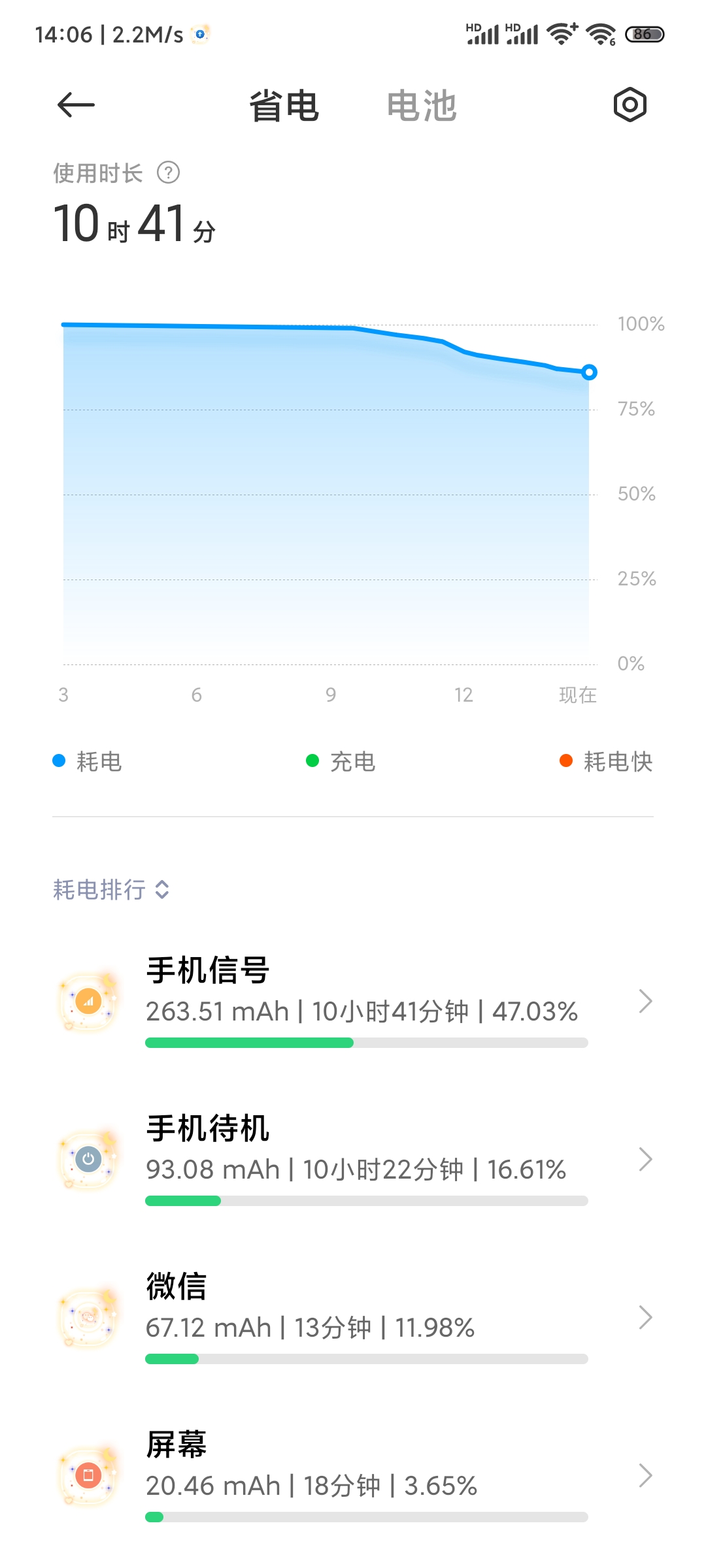Open 手机信号 power usage details
The height and width of the screenshot is (1568, 706).
(353, 1001)
